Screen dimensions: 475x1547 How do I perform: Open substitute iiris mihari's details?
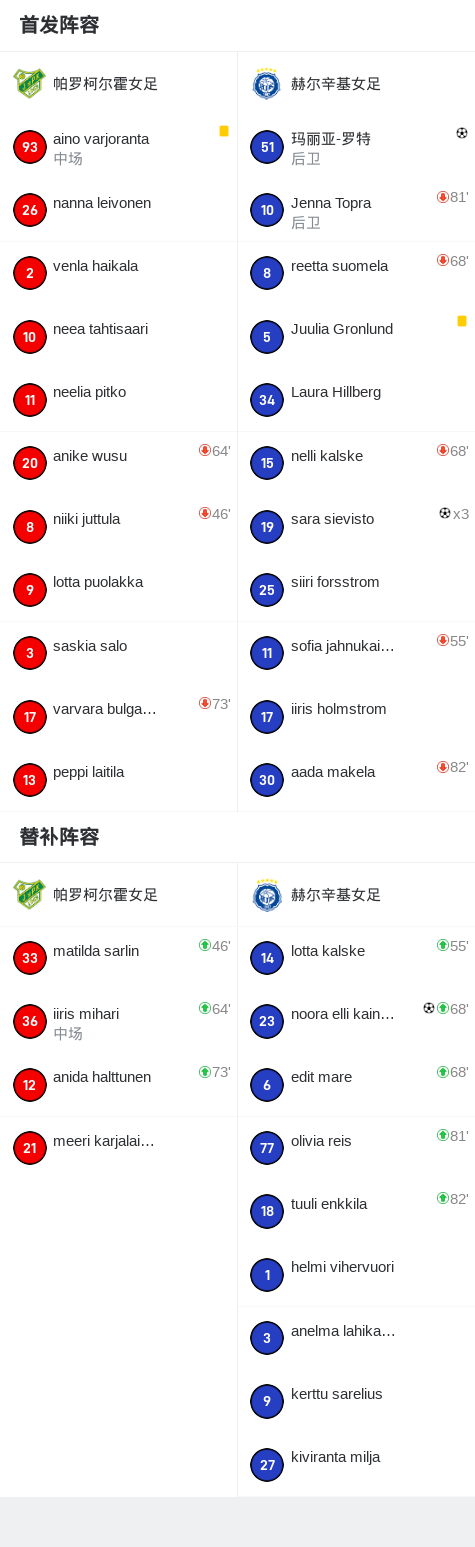tap(118, 1022)
